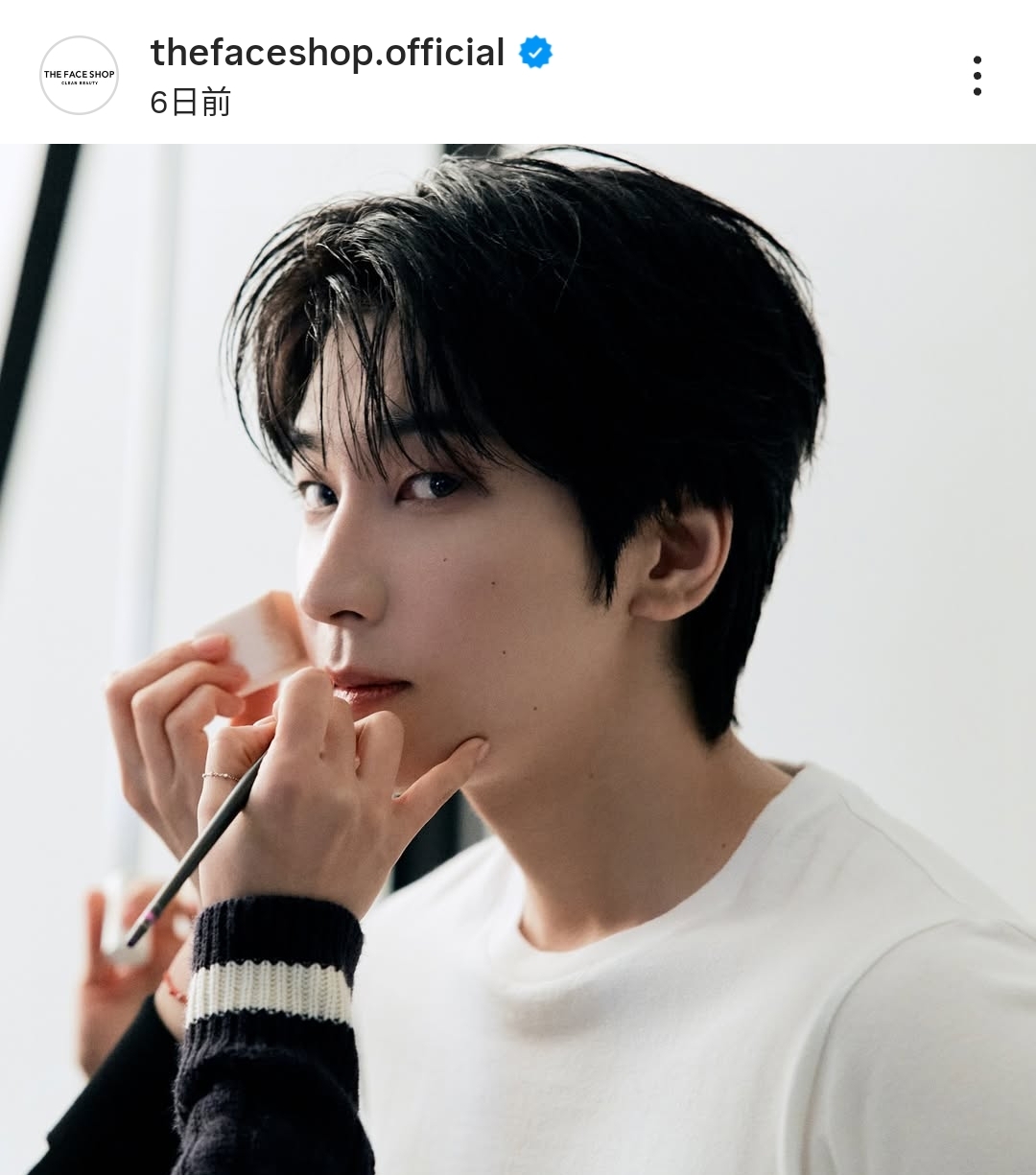Open thefaceshop.official profile picture
Image resolution: width=1036 pixels, height=1175 pixels.
(79, 76)
